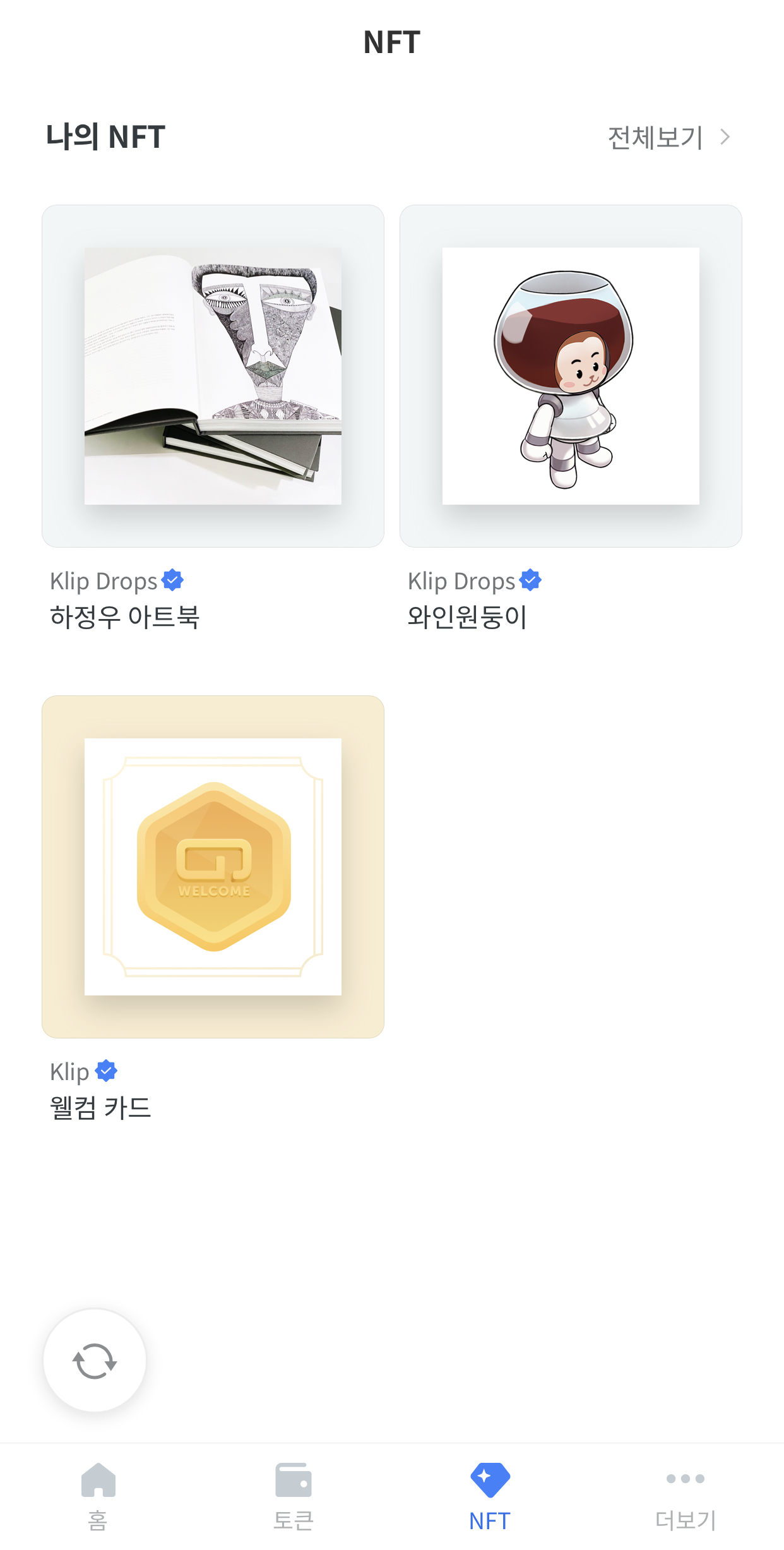Click the Klip Drops label under the artbook NFT
784x1550 pixels.
coord(103,580)
